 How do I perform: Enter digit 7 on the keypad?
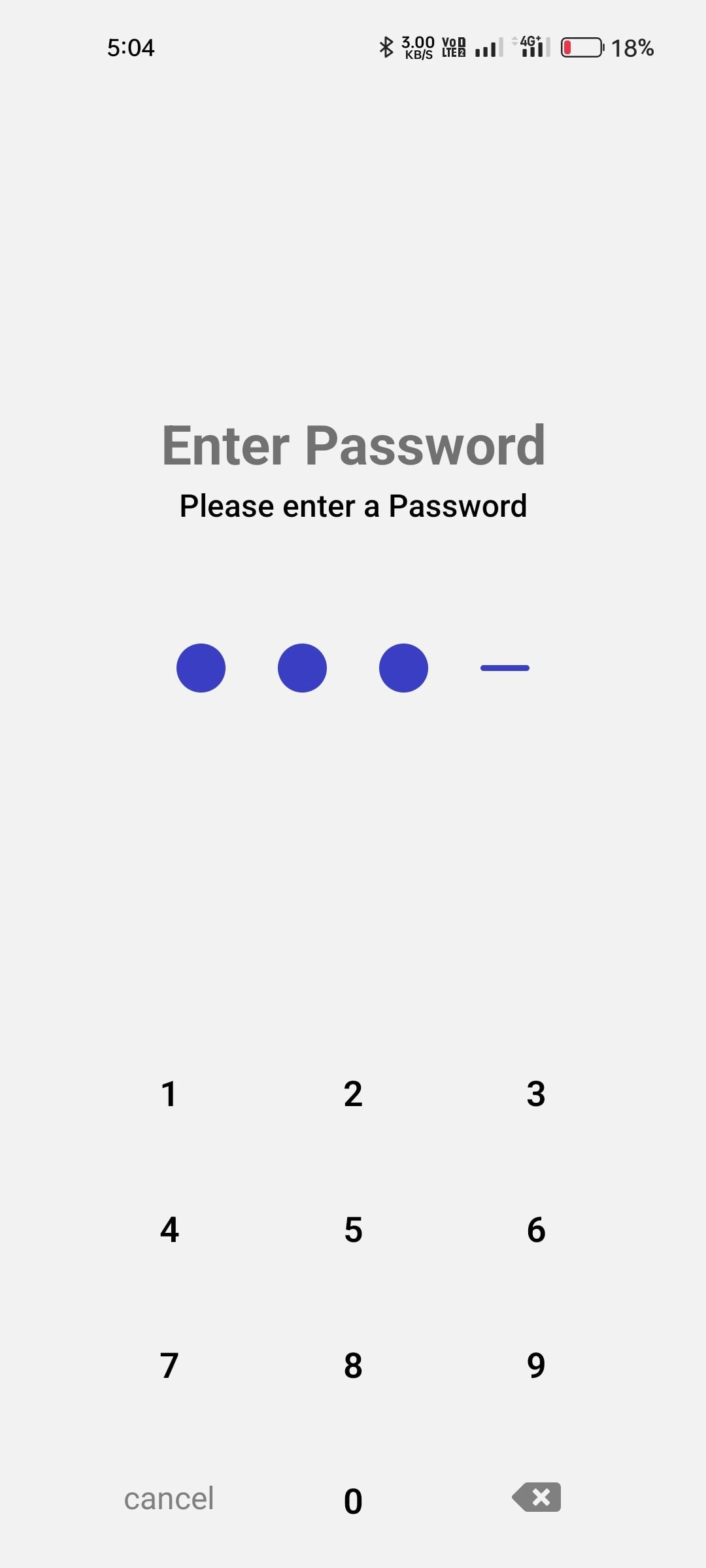click(x=169, y=1365)
